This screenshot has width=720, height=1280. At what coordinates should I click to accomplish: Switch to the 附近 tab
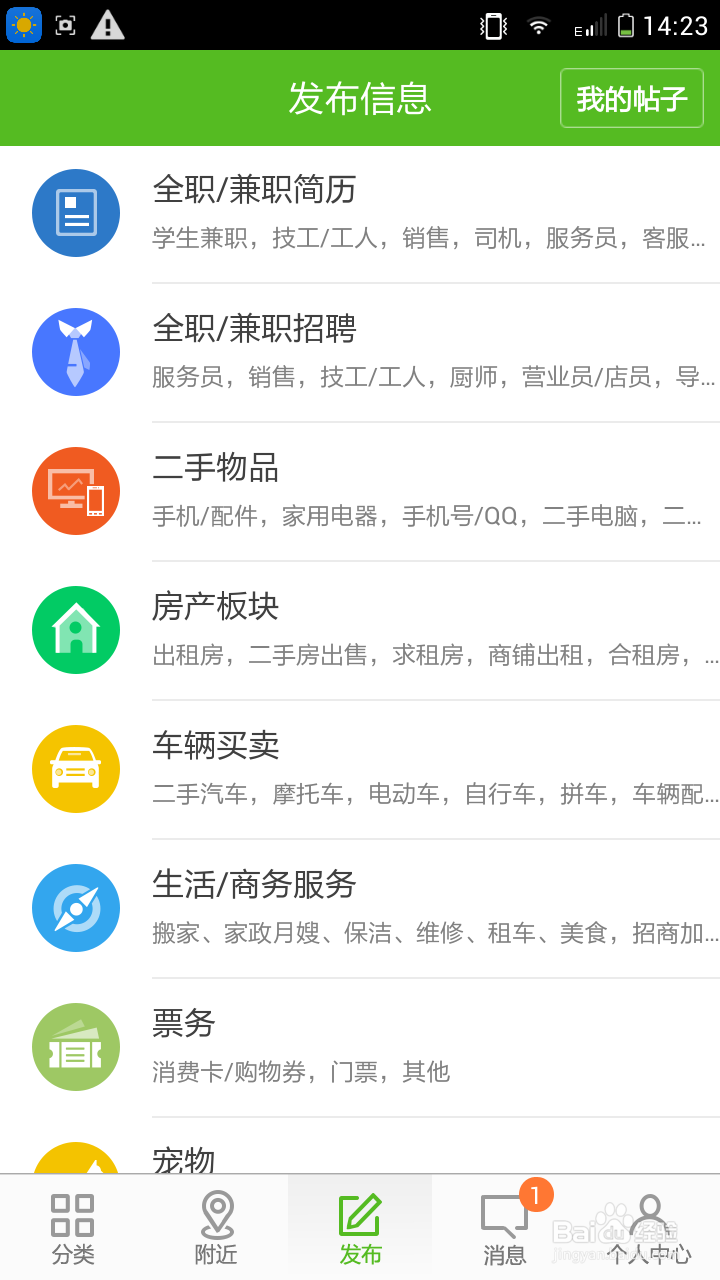point(216,1228)
